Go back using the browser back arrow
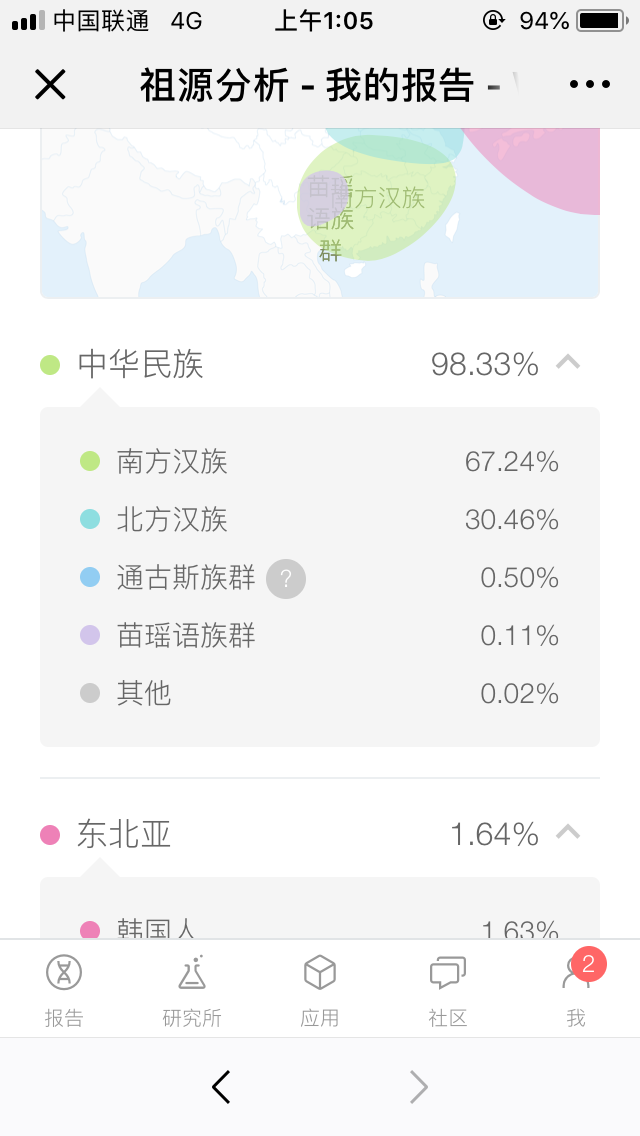 tap(221, 1087)
